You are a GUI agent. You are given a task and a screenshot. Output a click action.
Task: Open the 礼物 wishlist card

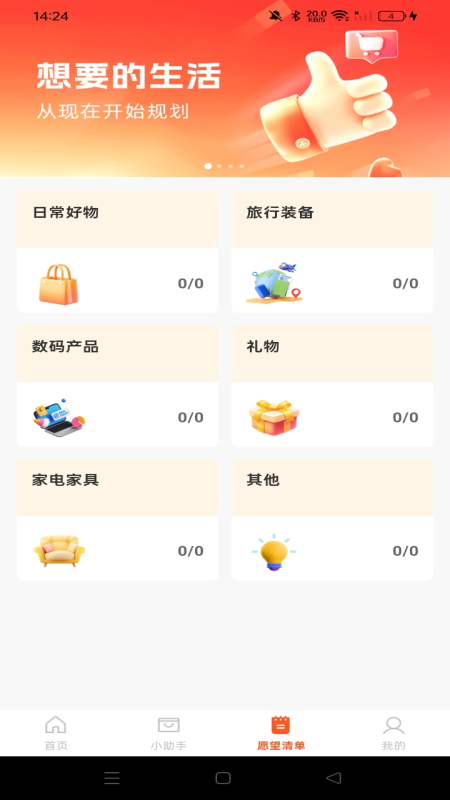pyautogui.click(x=332, y=386)
